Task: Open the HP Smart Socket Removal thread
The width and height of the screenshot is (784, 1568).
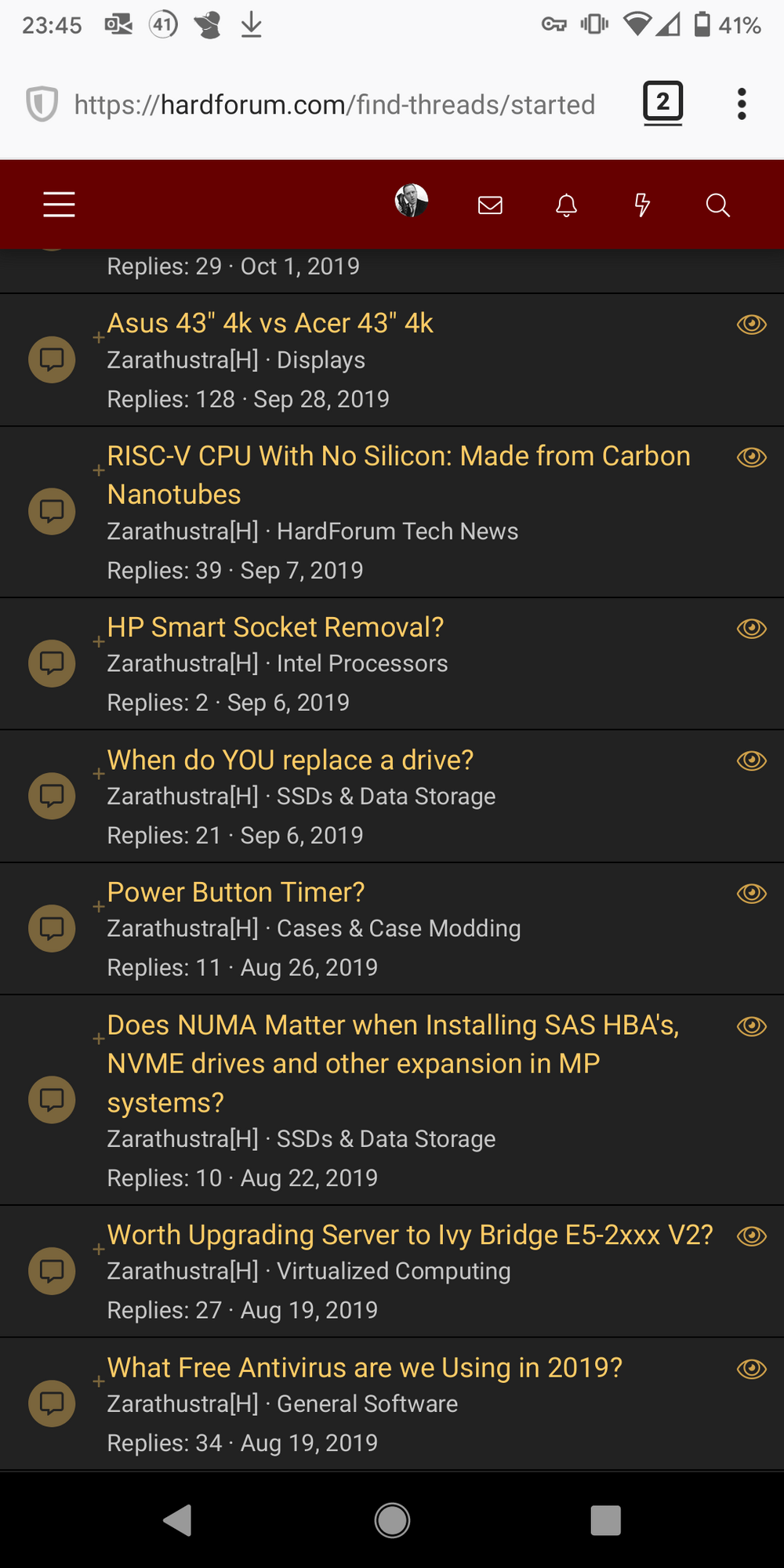Action: click(x=275, y=627)
